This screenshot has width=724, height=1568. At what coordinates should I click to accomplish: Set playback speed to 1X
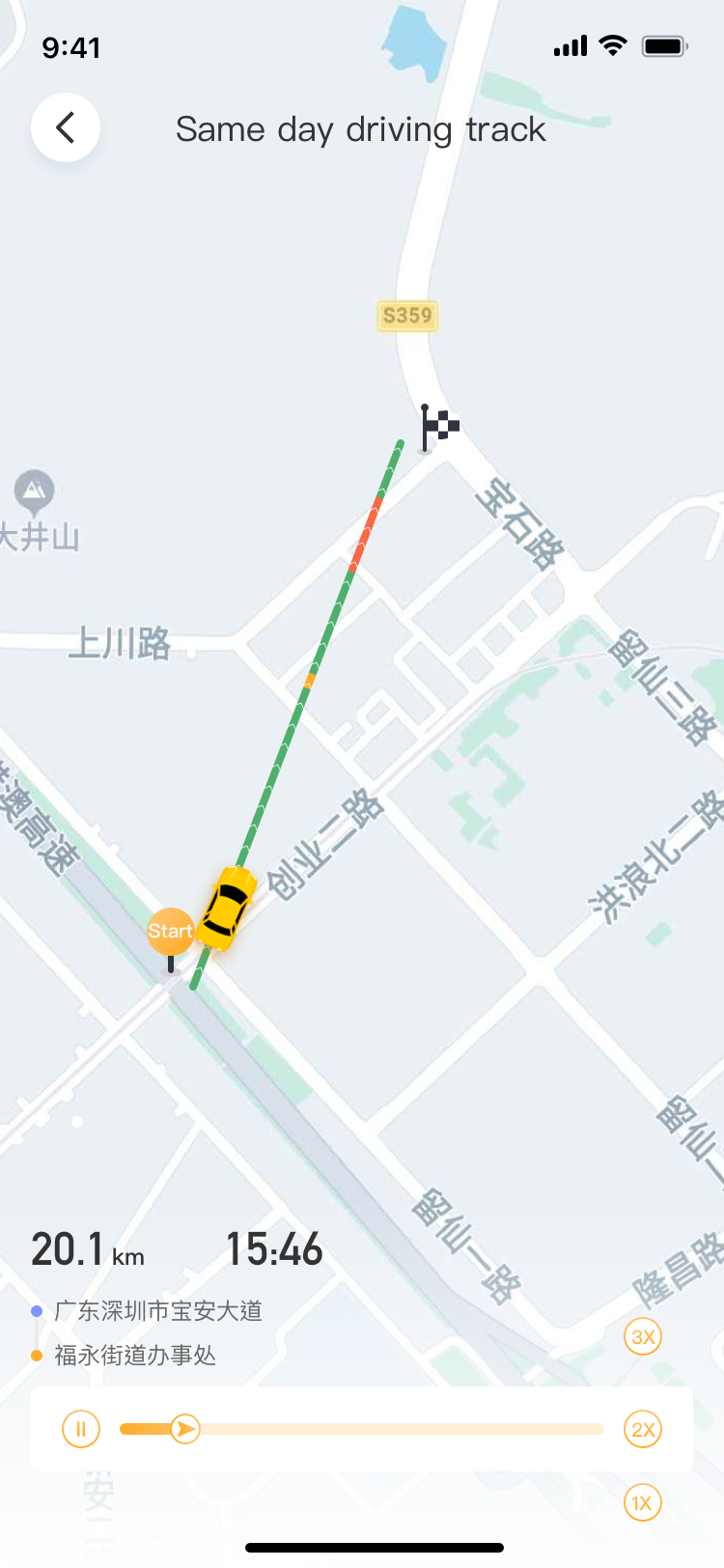point(643,1503)
